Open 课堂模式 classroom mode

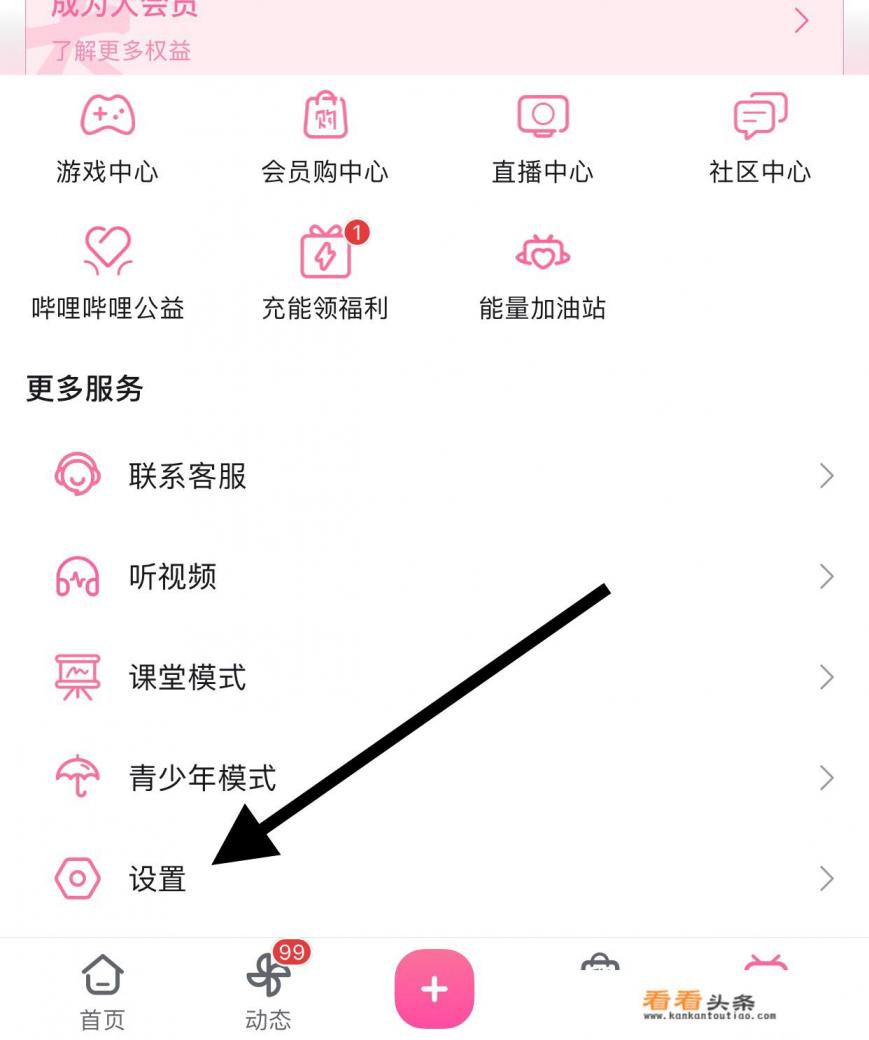click(x=190, y=677)
